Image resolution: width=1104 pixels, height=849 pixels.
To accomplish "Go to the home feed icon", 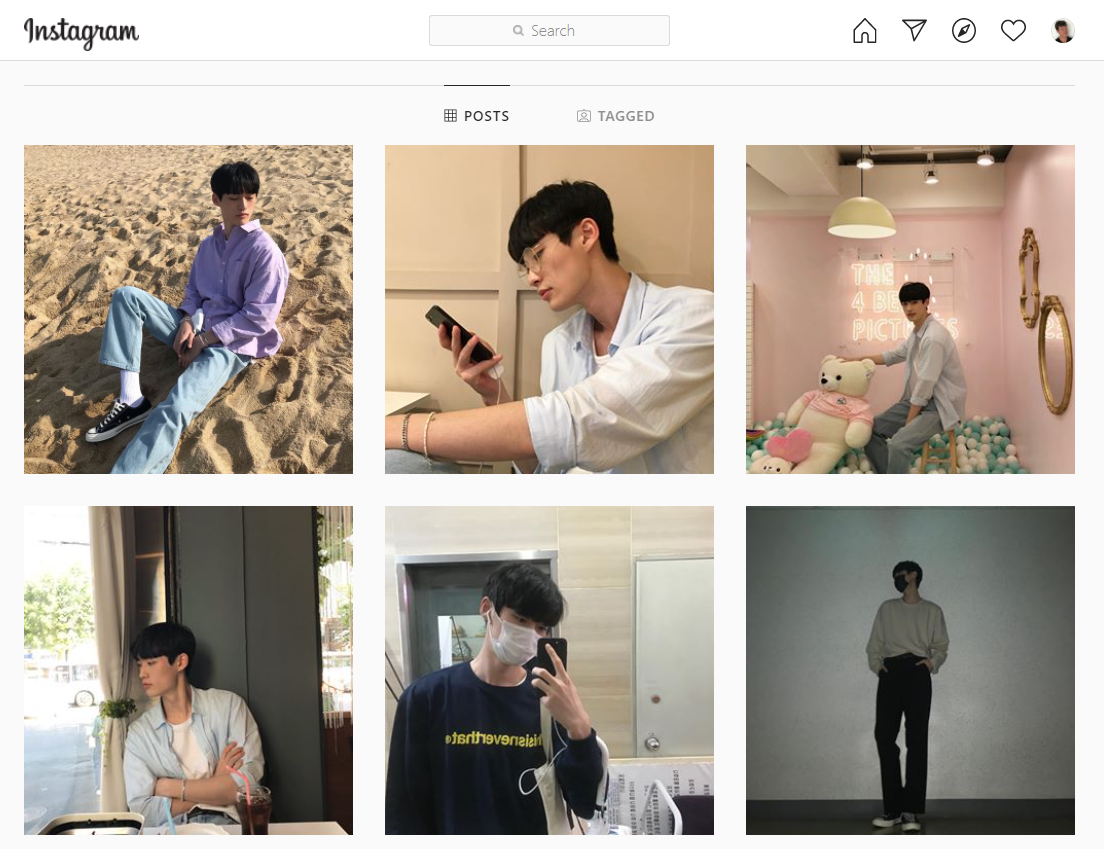I will 864,31.
